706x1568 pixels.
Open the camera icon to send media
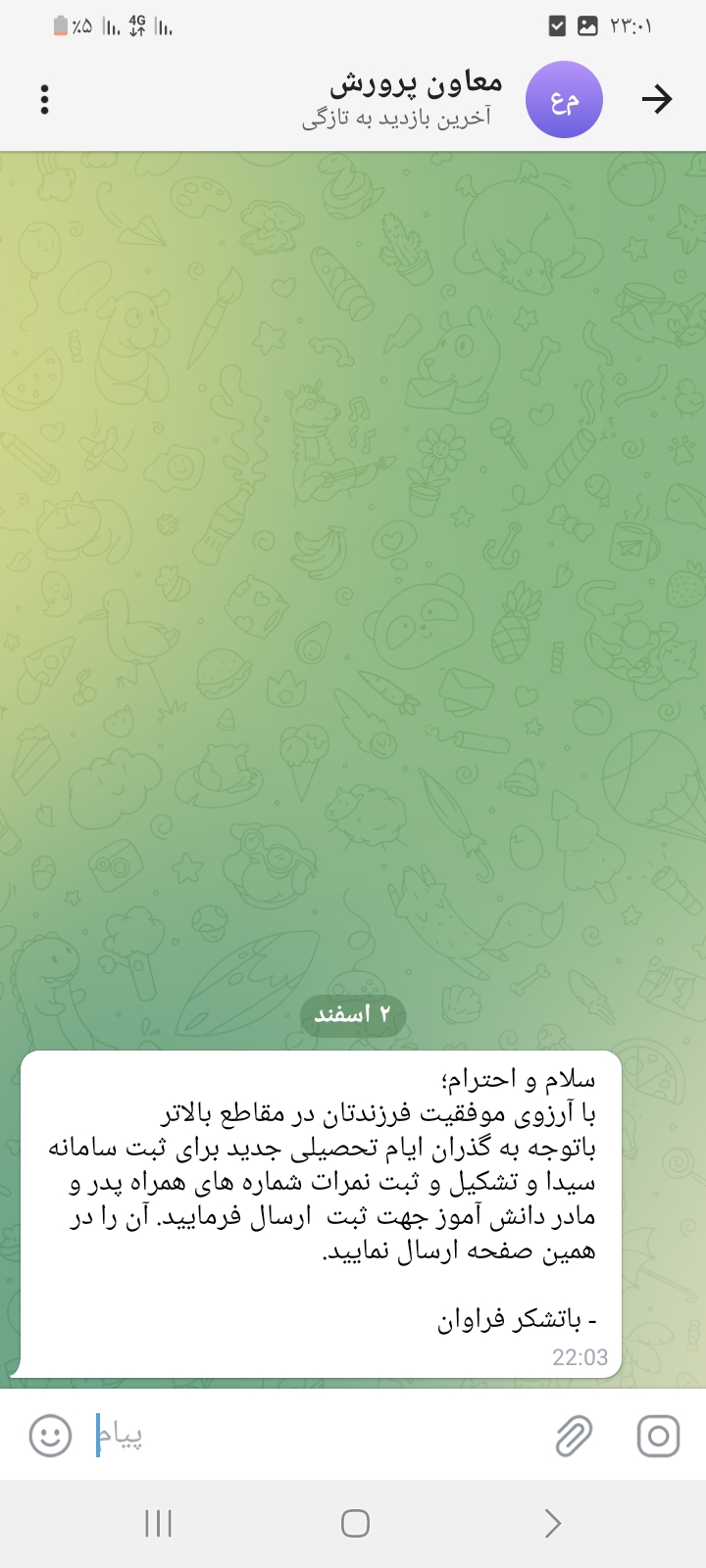click(x=658, y=1436)
